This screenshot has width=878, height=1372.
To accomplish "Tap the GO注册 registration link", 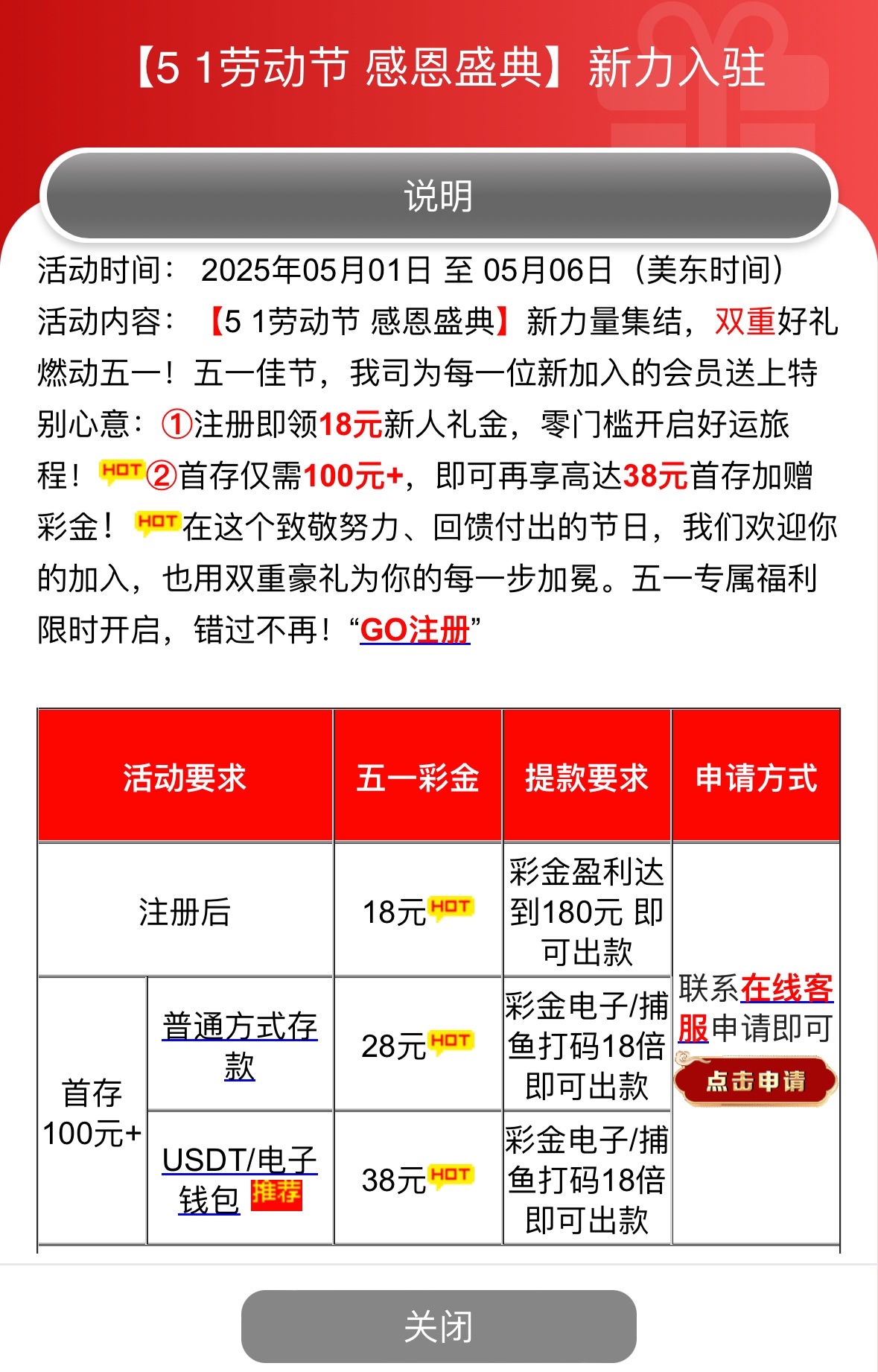I will [415, 630].
